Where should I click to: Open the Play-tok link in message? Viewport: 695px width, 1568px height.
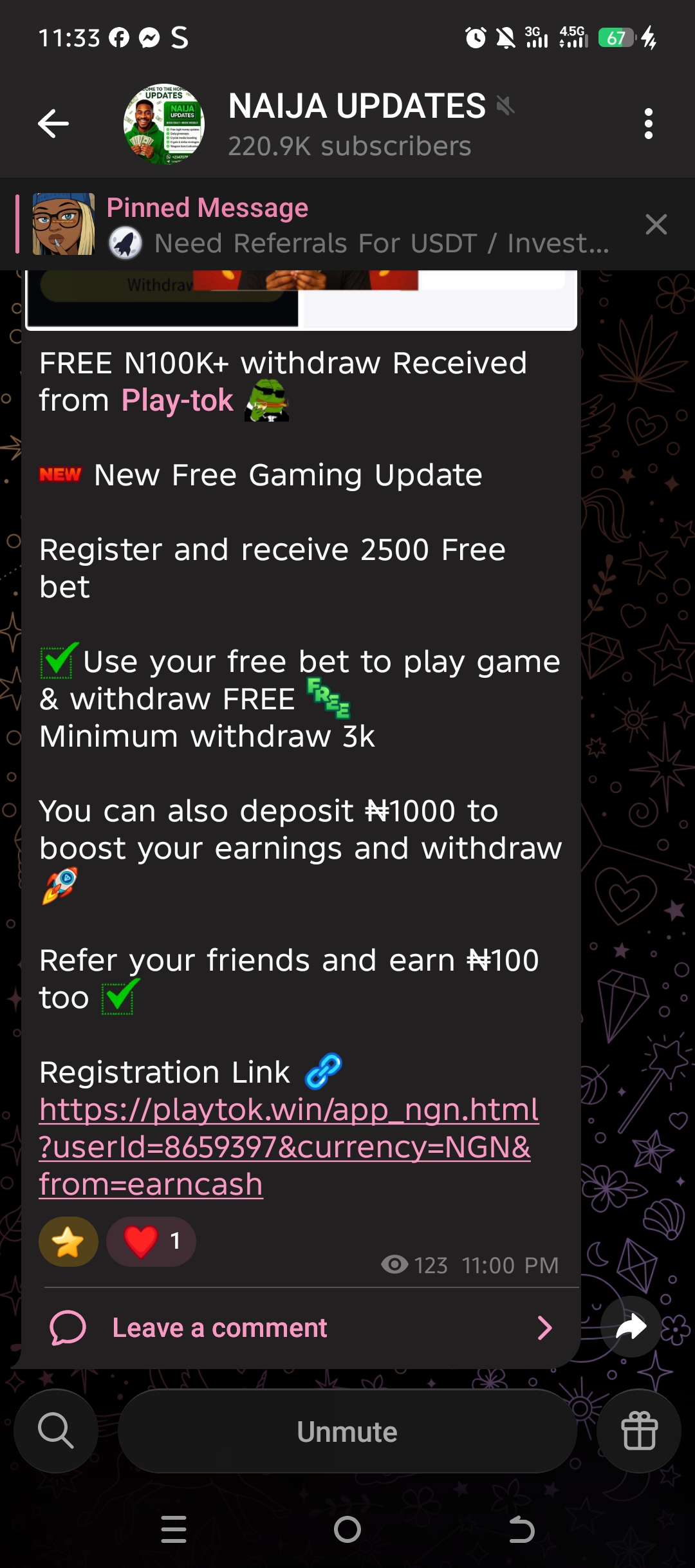point(178,400)
